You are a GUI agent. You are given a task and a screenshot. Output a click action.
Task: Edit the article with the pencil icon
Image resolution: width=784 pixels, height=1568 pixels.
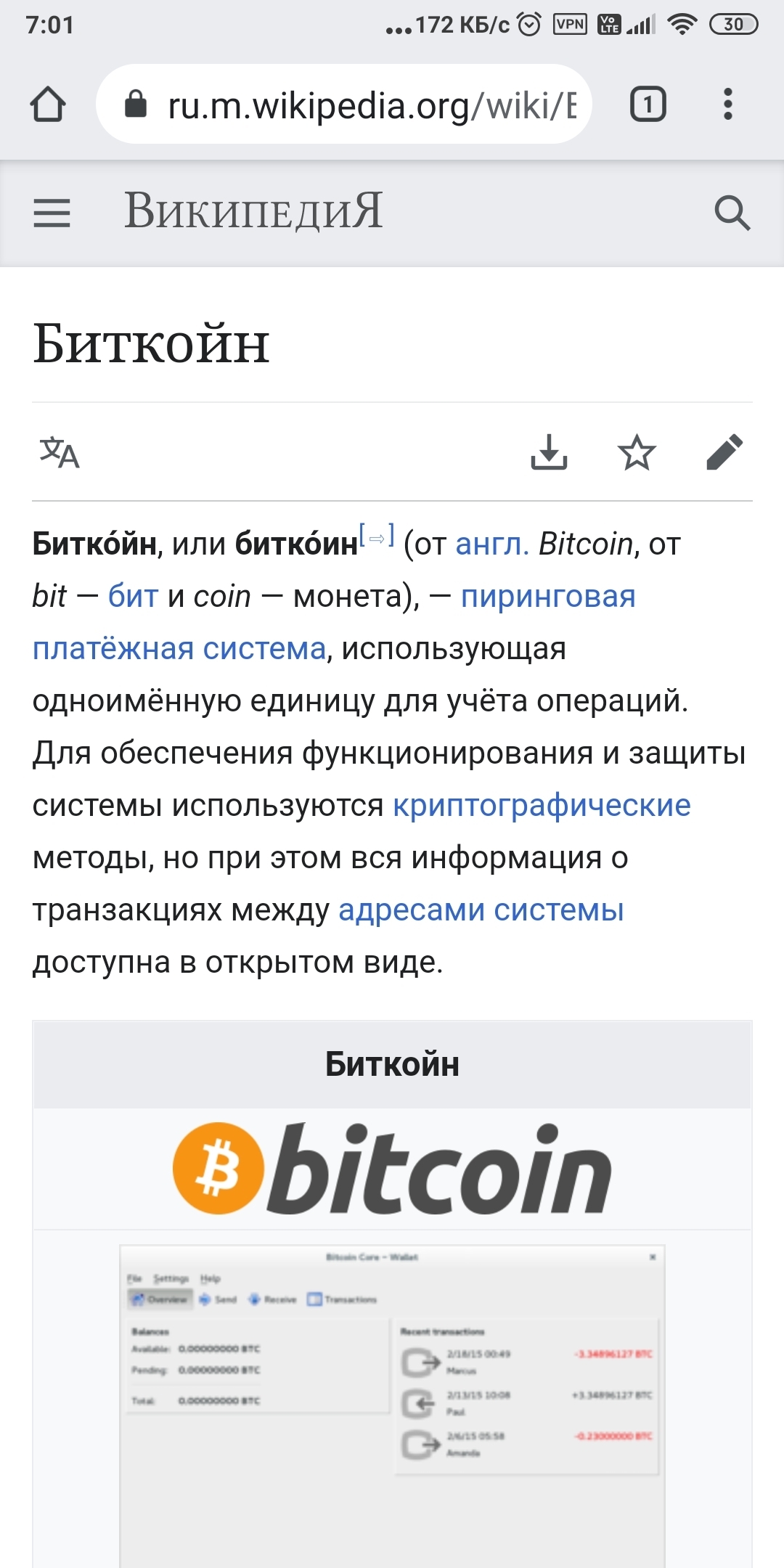[x=724, y=453]
